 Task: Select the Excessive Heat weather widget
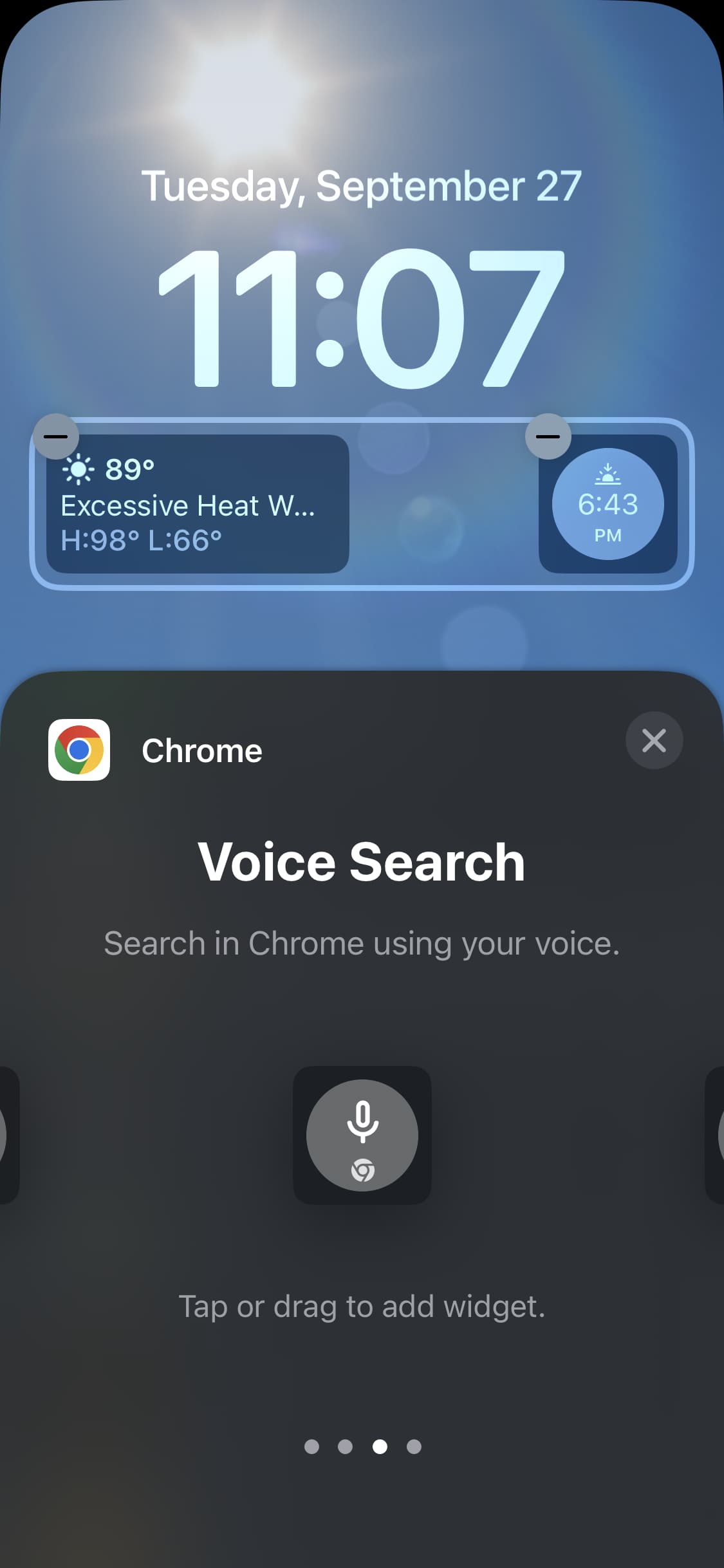tap(198, 505)
